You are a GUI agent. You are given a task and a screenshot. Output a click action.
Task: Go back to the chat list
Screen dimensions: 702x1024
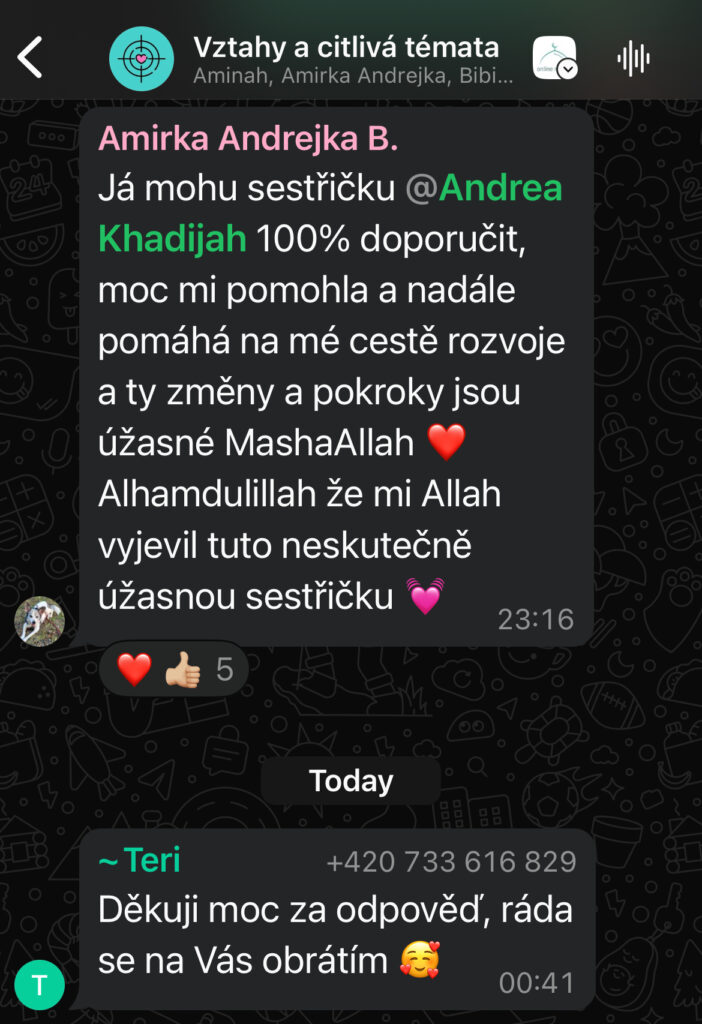coord(31,58)
